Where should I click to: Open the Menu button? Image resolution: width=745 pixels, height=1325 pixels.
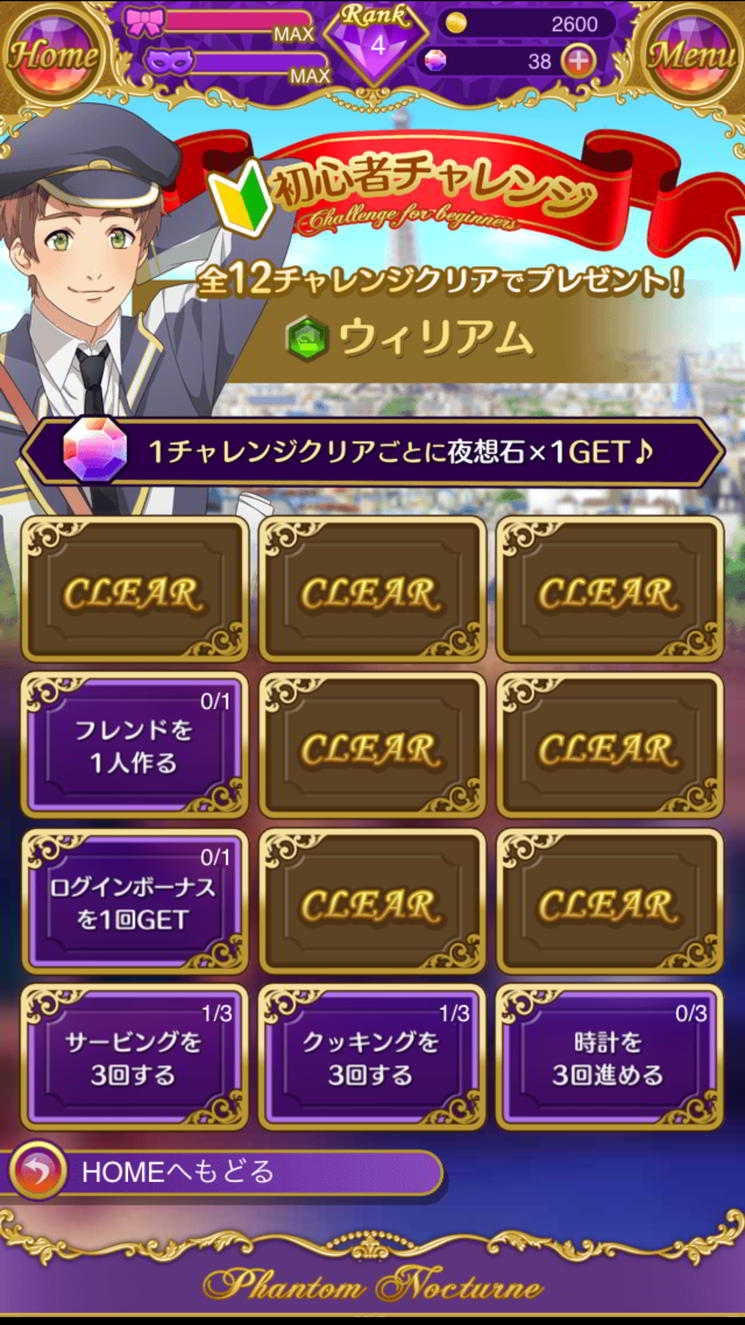coord(691,54)
